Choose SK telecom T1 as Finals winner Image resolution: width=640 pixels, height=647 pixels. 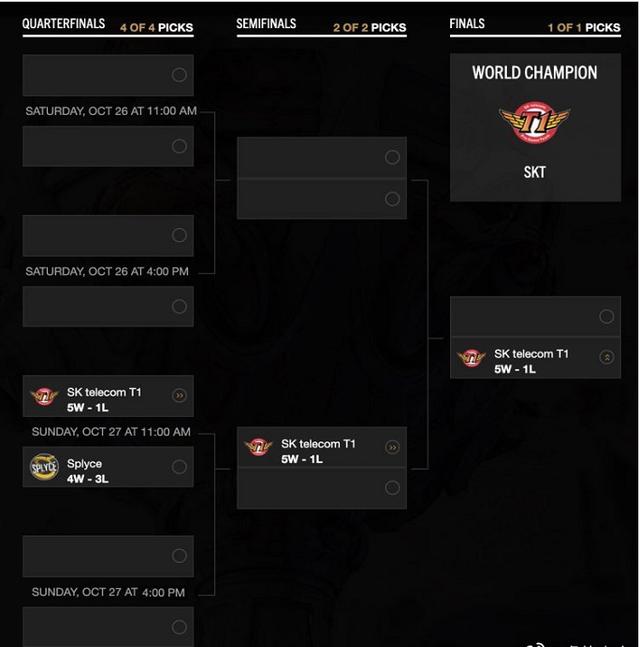606,357
